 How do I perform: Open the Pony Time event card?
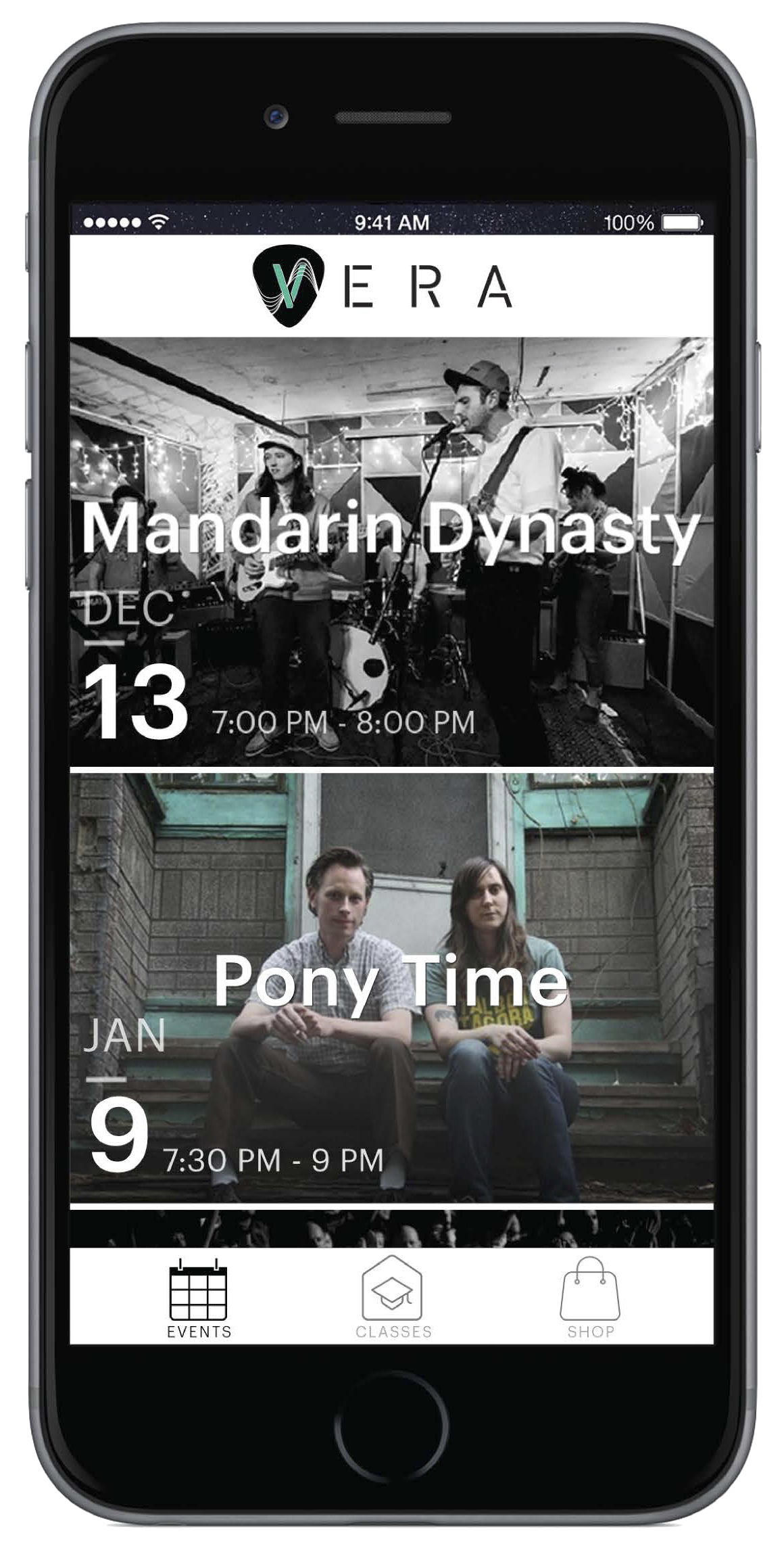click(391, 987)
